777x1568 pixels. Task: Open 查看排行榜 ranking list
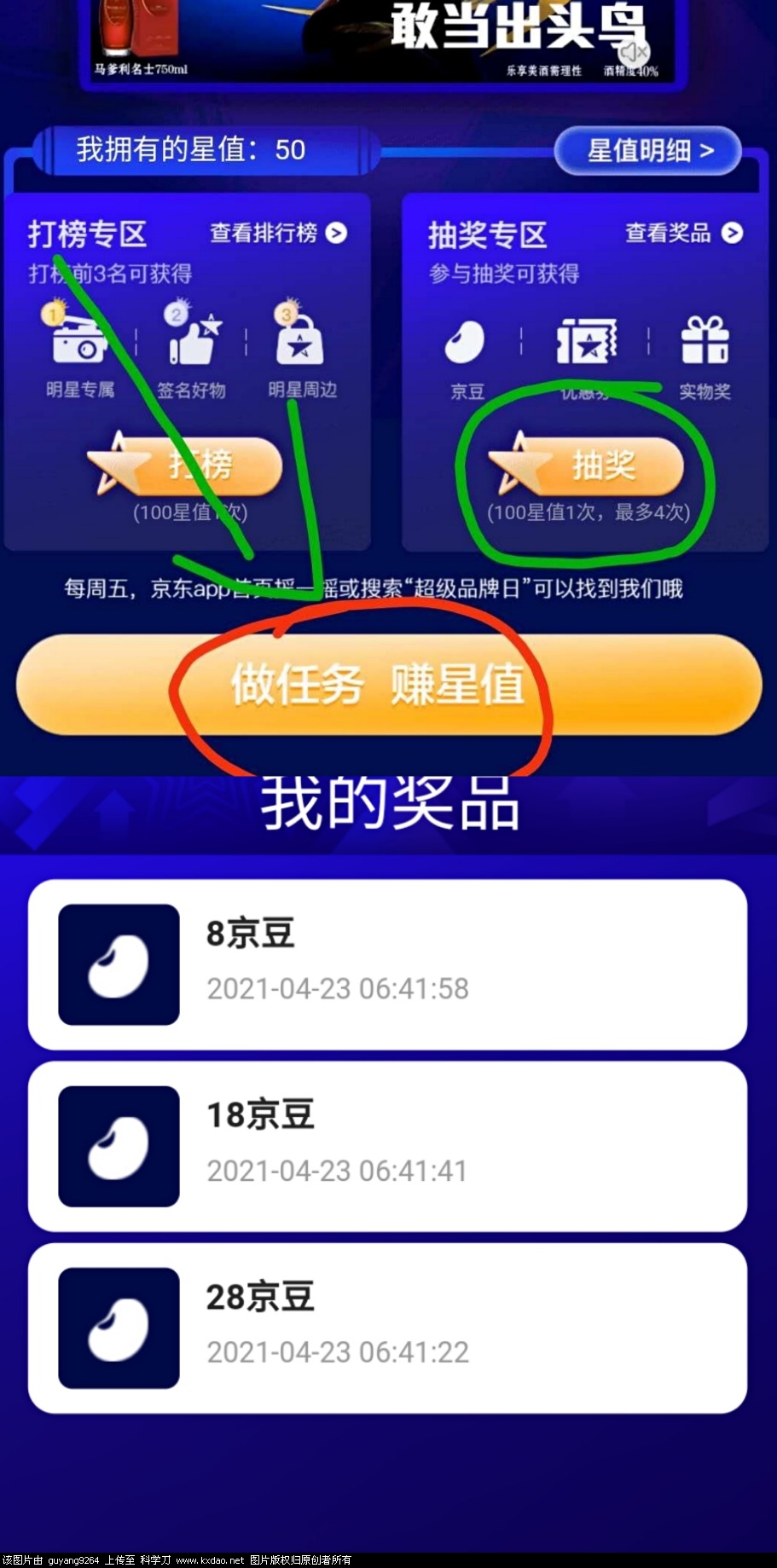(278, 233)
